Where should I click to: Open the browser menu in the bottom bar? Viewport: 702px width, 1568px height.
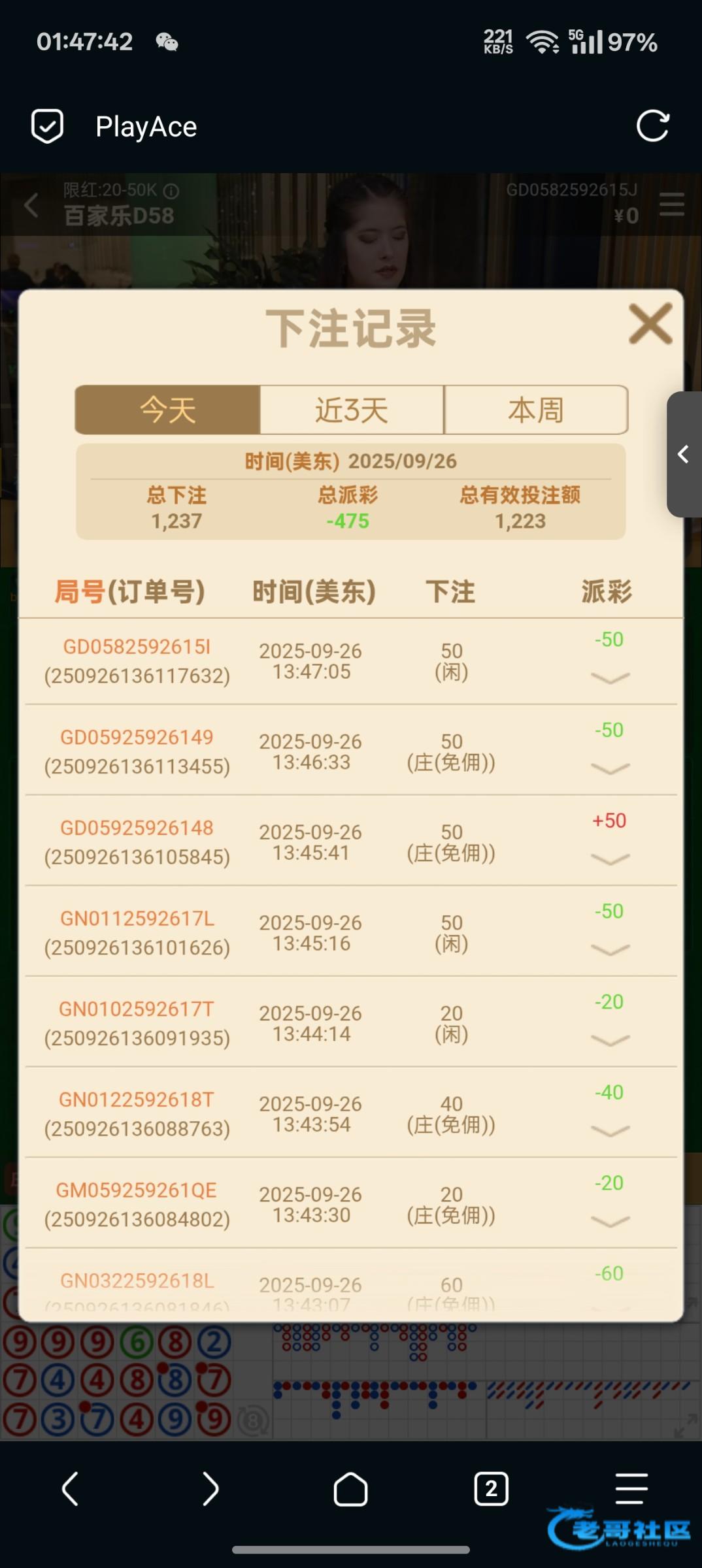coord(631,1489)
